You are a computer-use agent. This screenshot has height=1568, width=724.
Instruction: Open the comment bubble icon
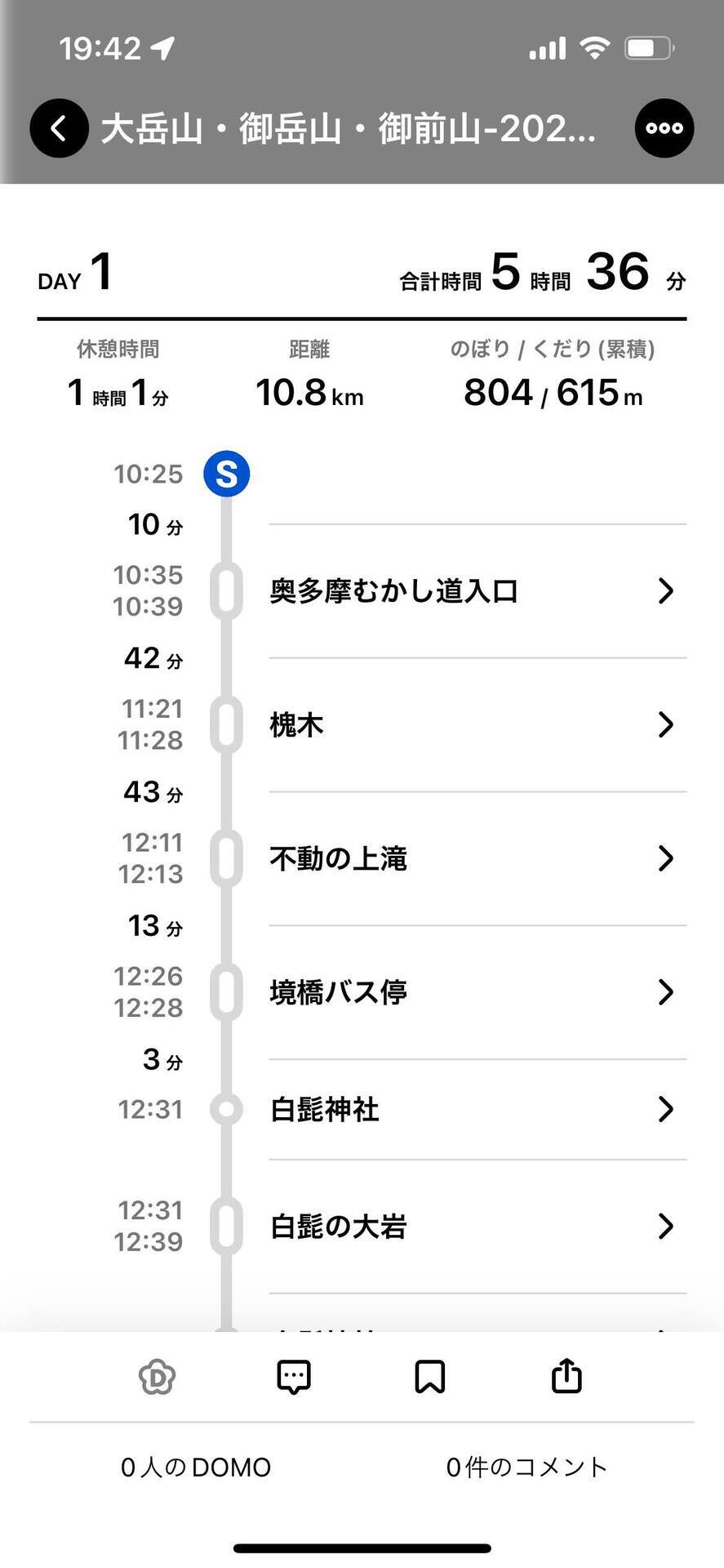pyautogui.click(x=294, y=1377)
